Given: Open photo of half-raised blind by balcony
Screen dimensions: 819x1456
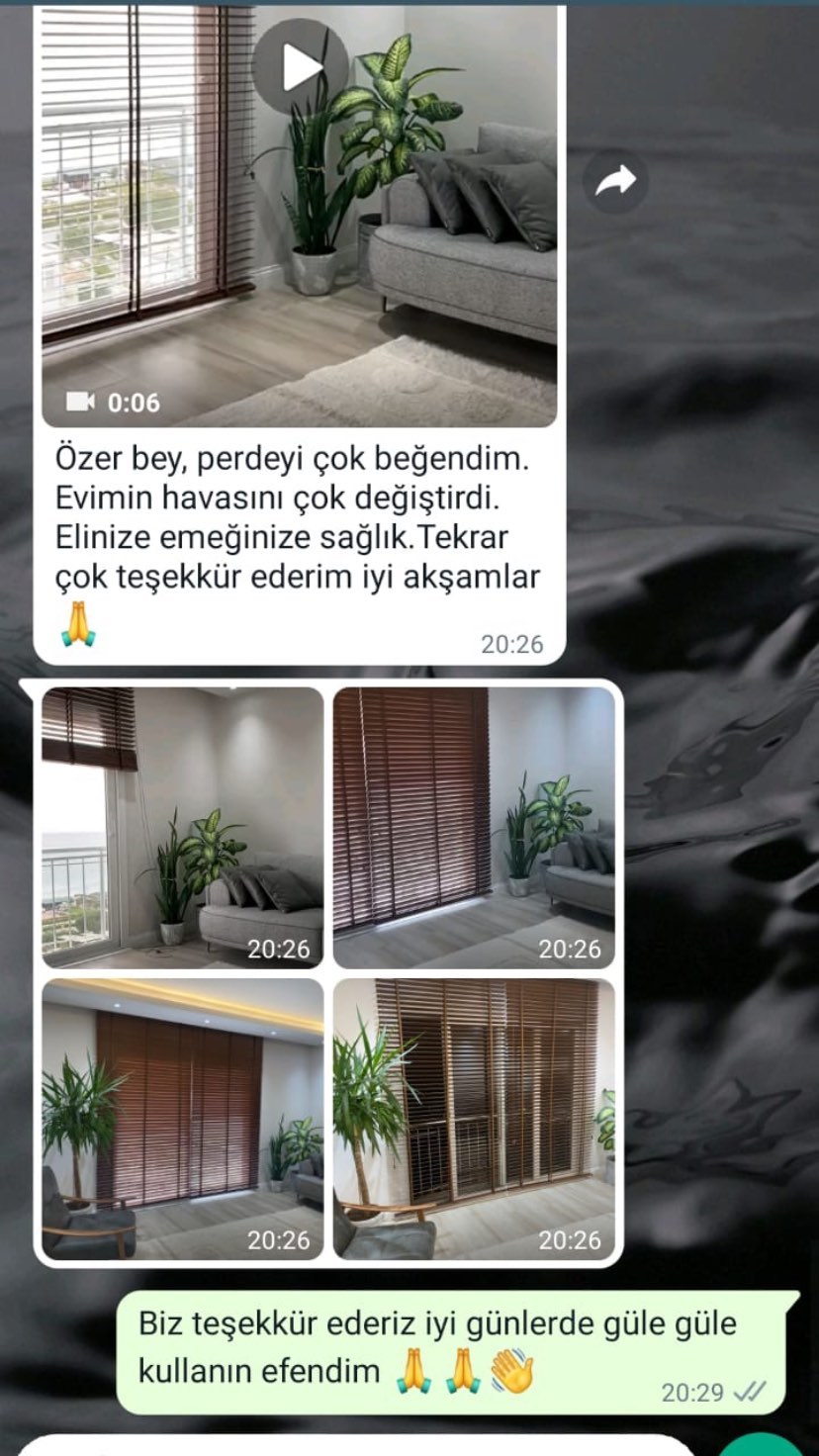Looking at the screenshot, I should [x=182, y=827].
